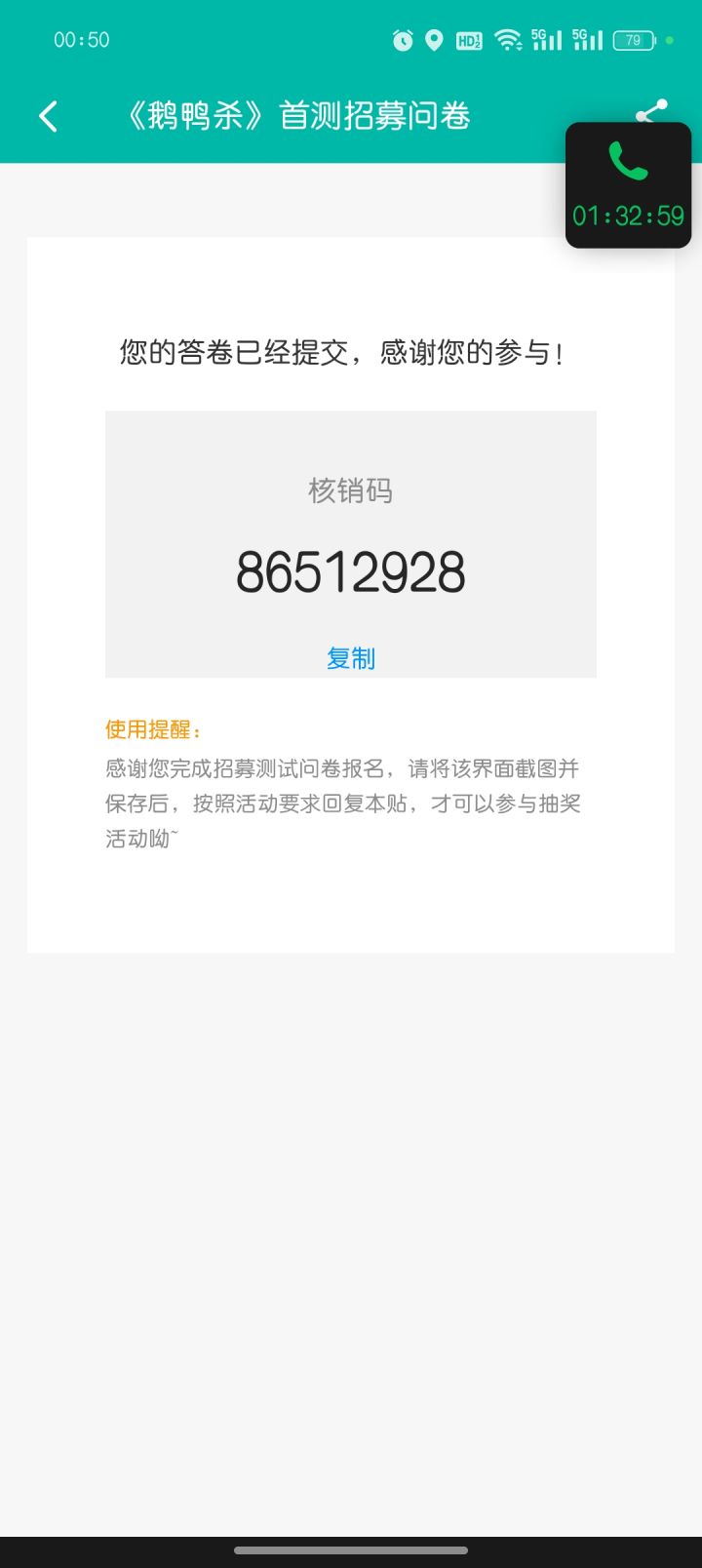Open the Wi-Fi status icon

point(508,40)
